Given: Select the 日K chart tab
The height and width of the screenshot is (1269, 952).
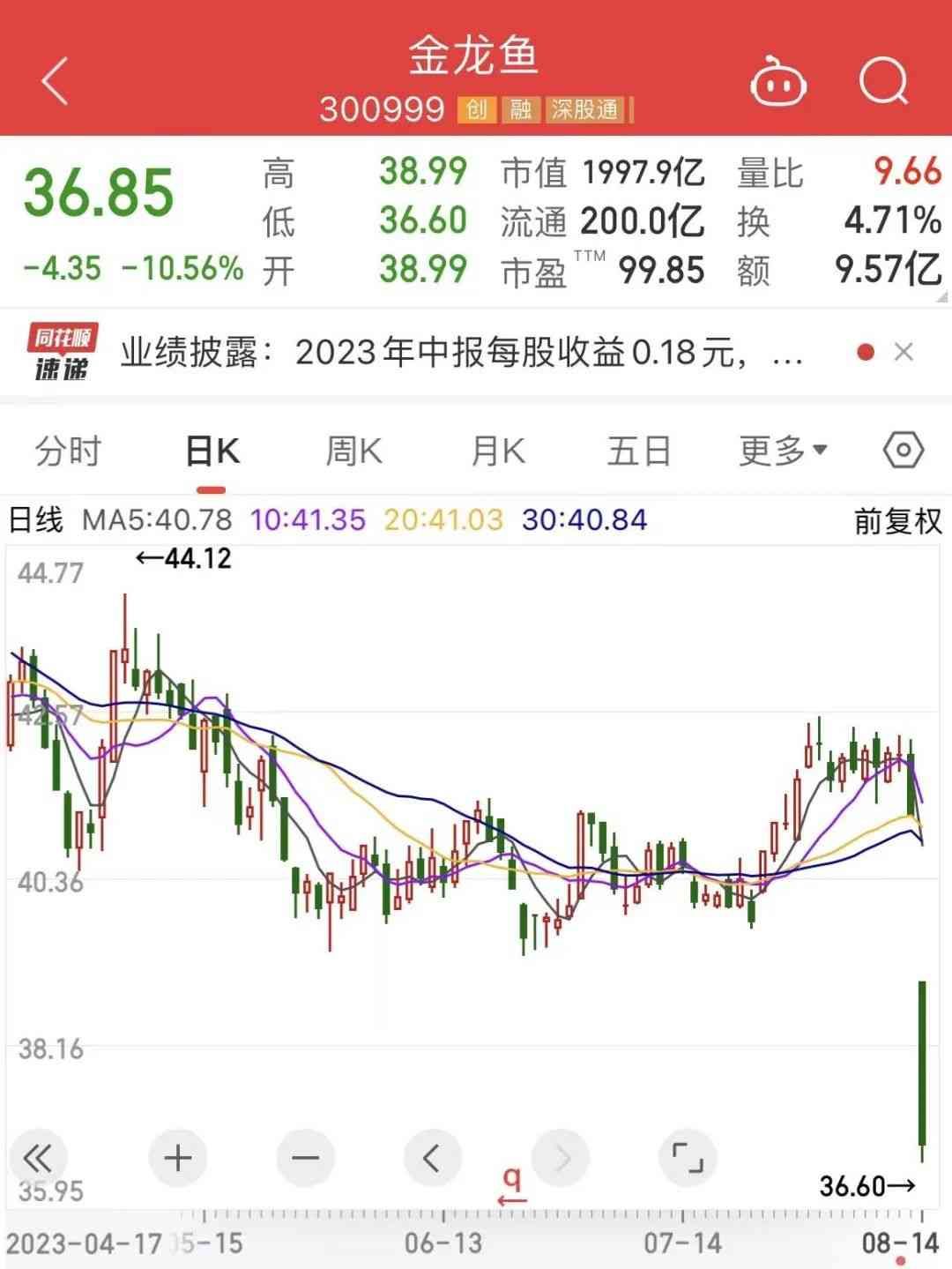Looking at the screenshot, I should point(212,452).
